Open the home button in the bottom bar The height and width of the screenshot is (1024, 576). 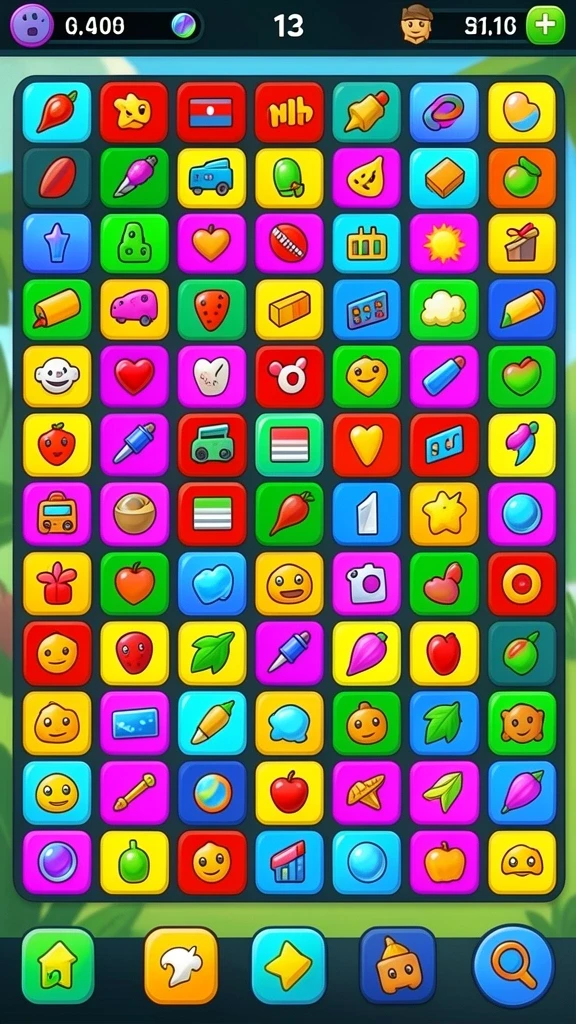coord(58,965)
